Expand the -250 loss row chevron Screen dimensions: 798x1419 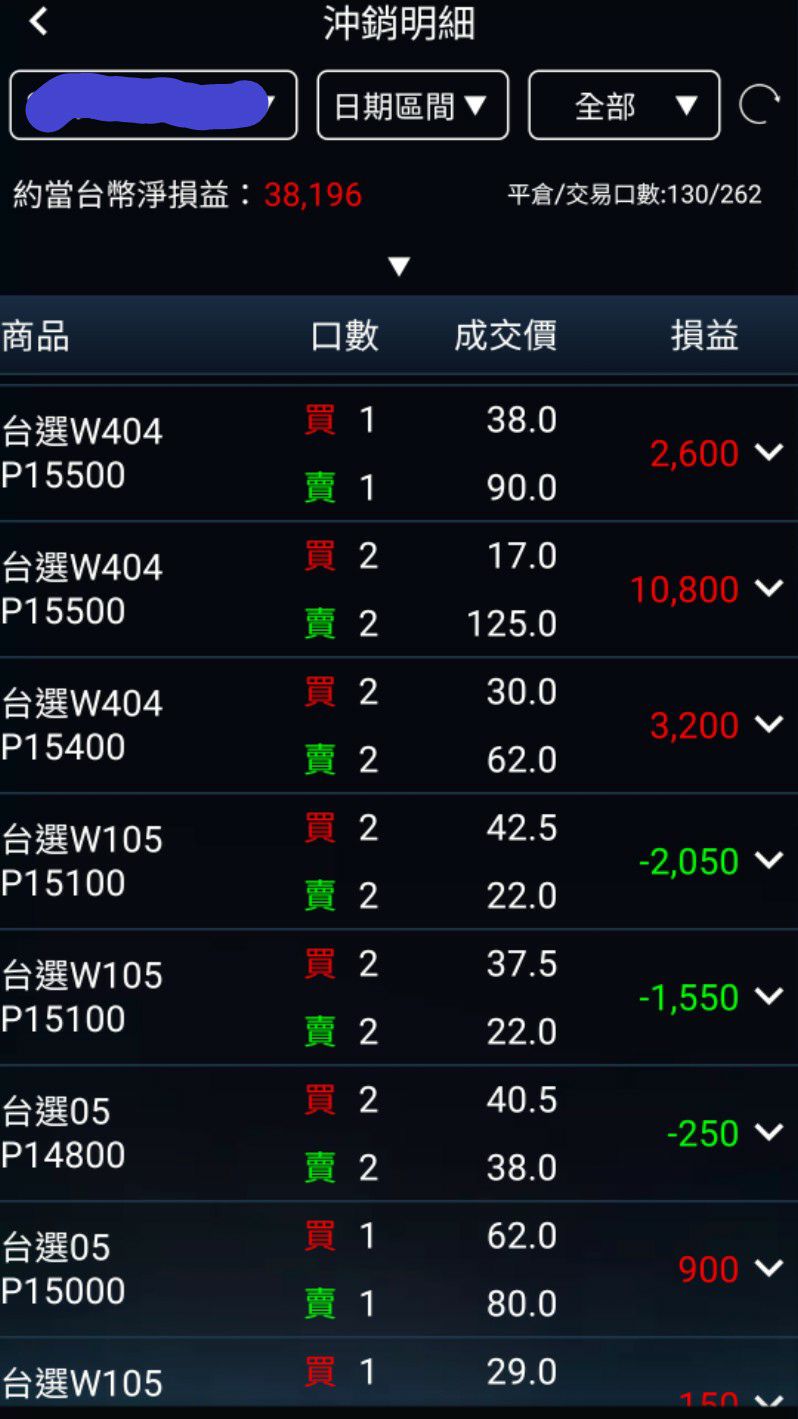tap(769, 1132)
